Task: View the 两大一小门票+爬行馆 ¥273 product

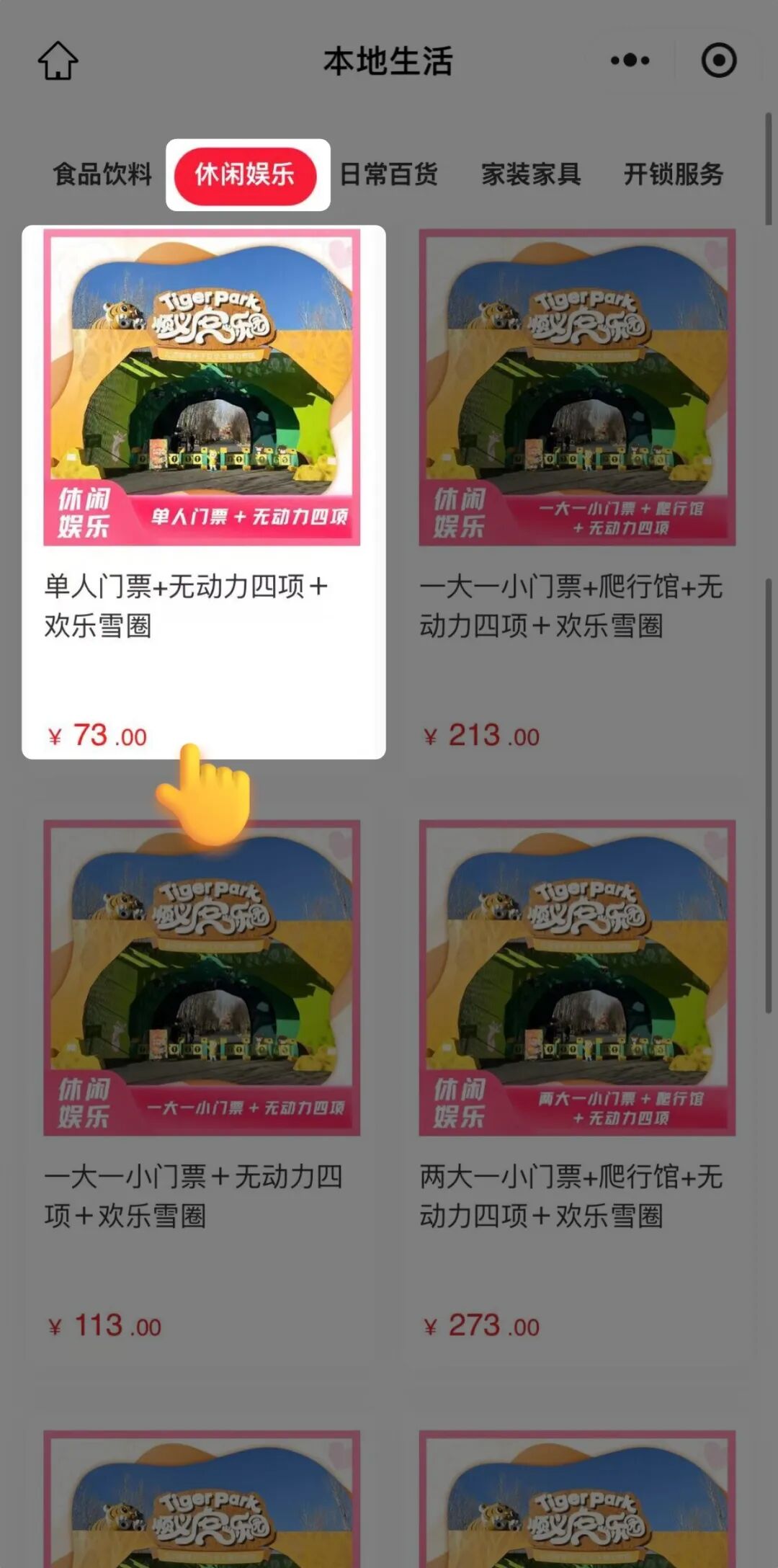Action: (577, 1081)
